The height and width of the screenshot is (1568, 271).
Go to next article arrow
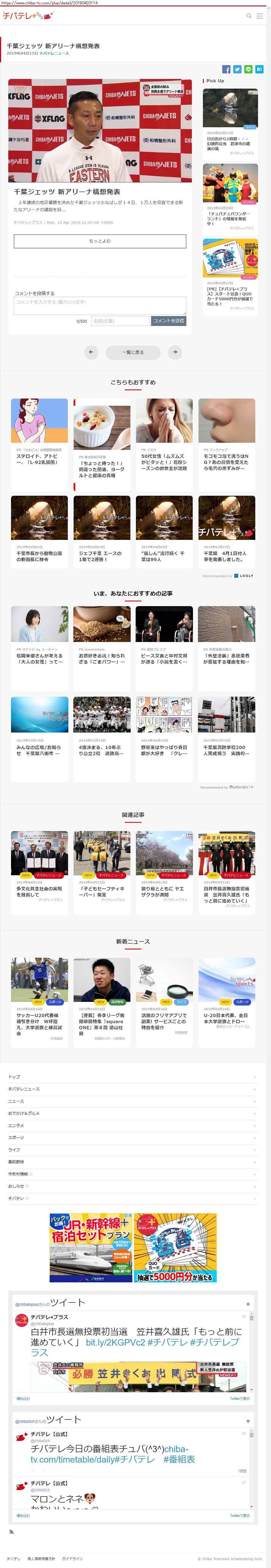(x=175, y=352)
